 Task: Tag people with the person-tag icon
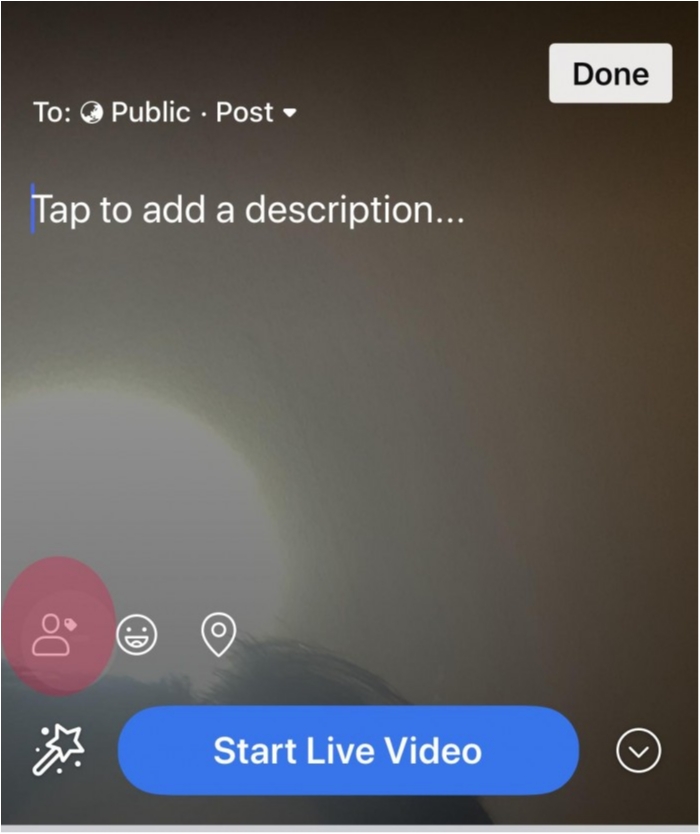coord(55,634)
